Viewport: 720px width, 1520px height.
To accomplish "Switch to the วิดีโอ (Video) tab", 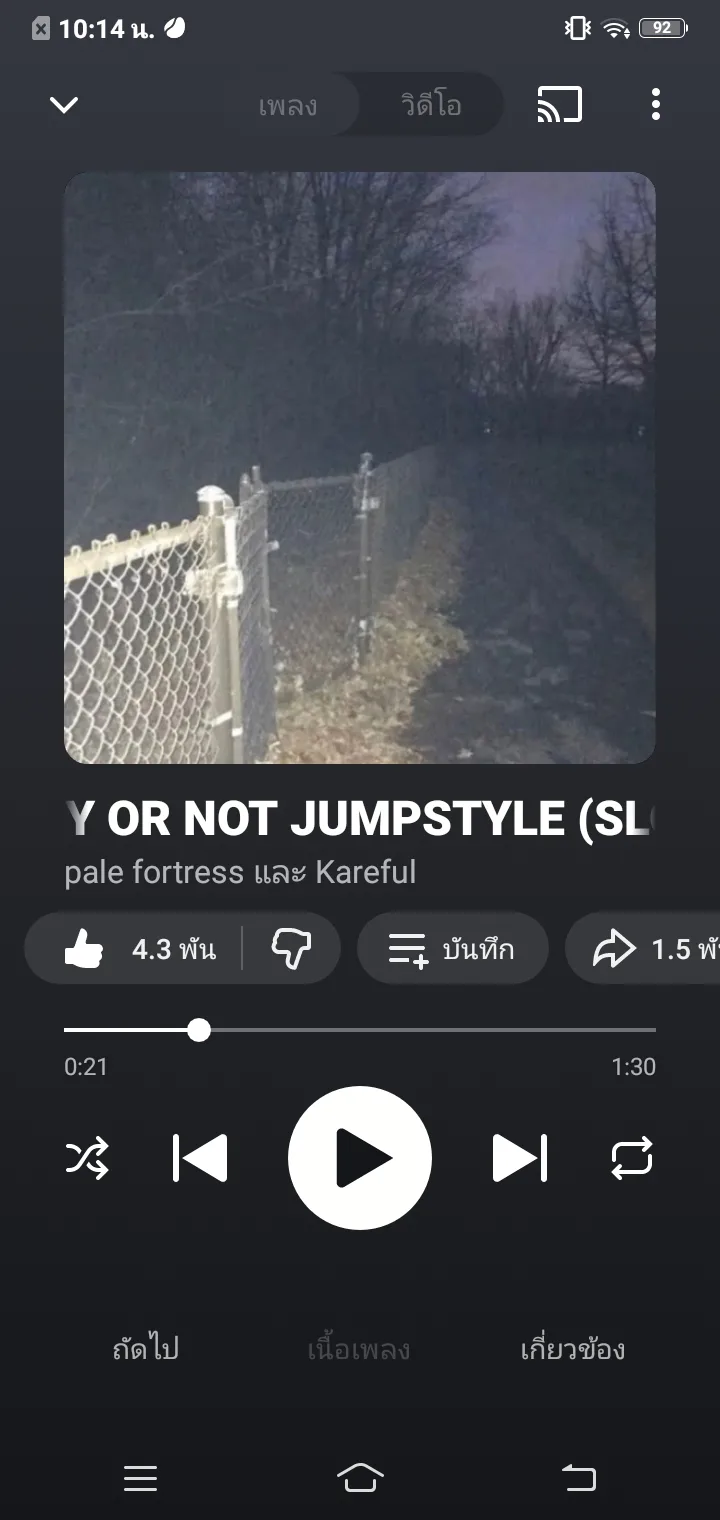I will [432, 105].
